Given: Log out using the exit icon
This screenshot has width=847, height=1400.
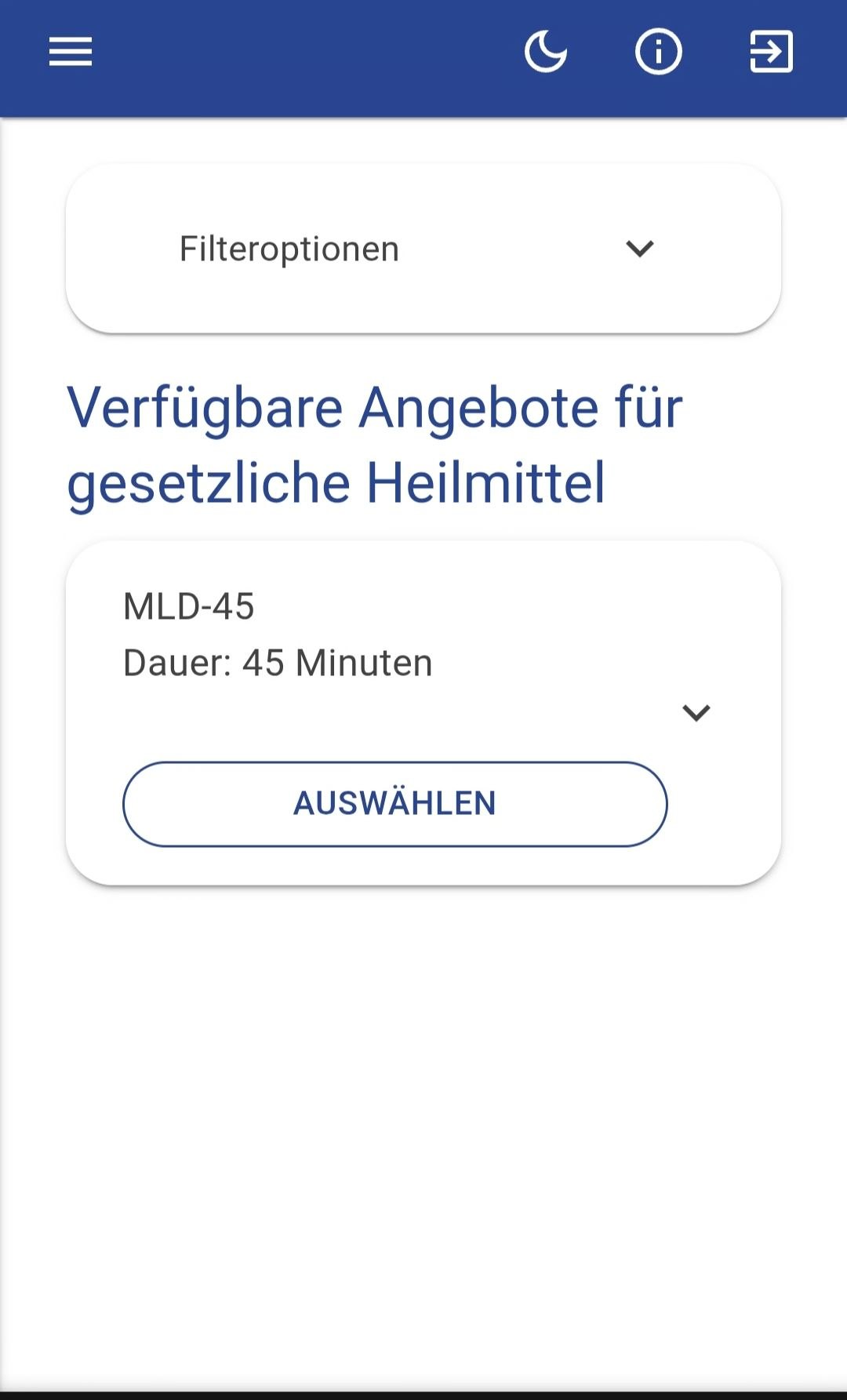Looking at the screenshot, I should click(771, 52).
